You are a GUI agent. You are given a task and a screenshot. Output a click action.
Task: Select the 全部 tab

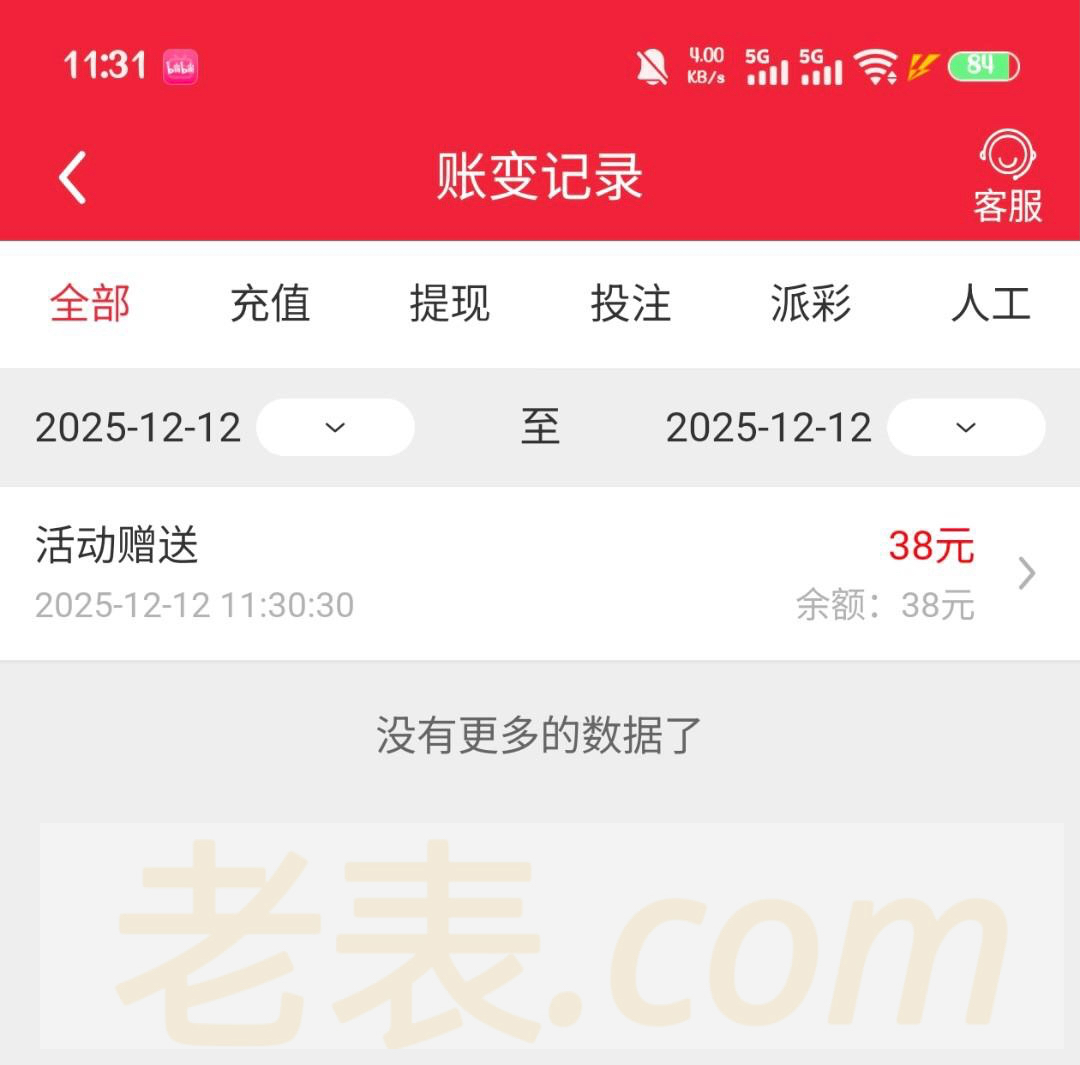(x=90, y=304)
